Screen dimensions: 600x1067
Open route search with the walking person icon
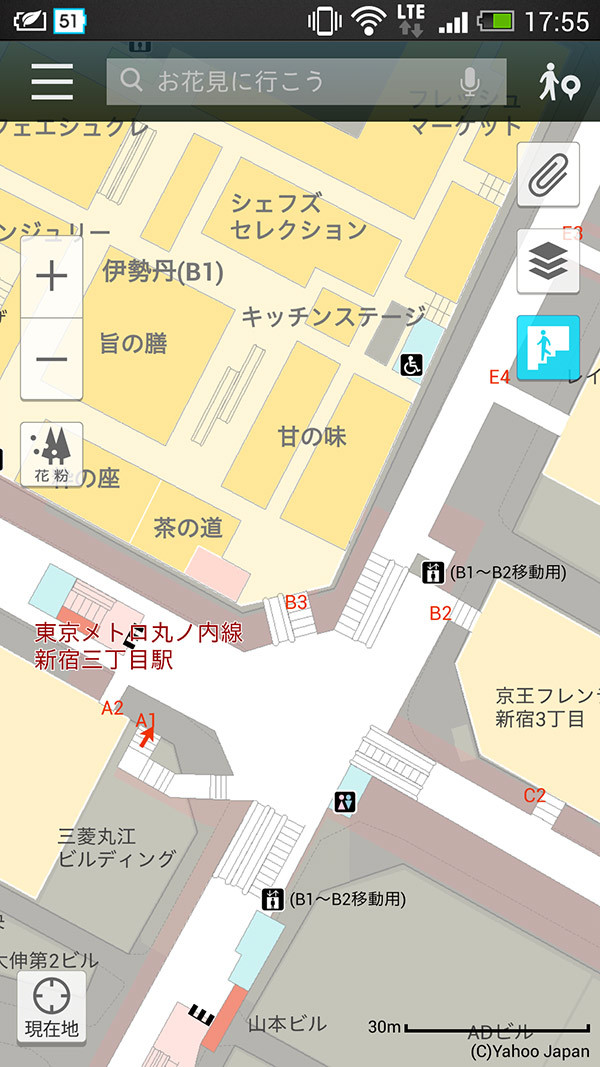[558, 82]
